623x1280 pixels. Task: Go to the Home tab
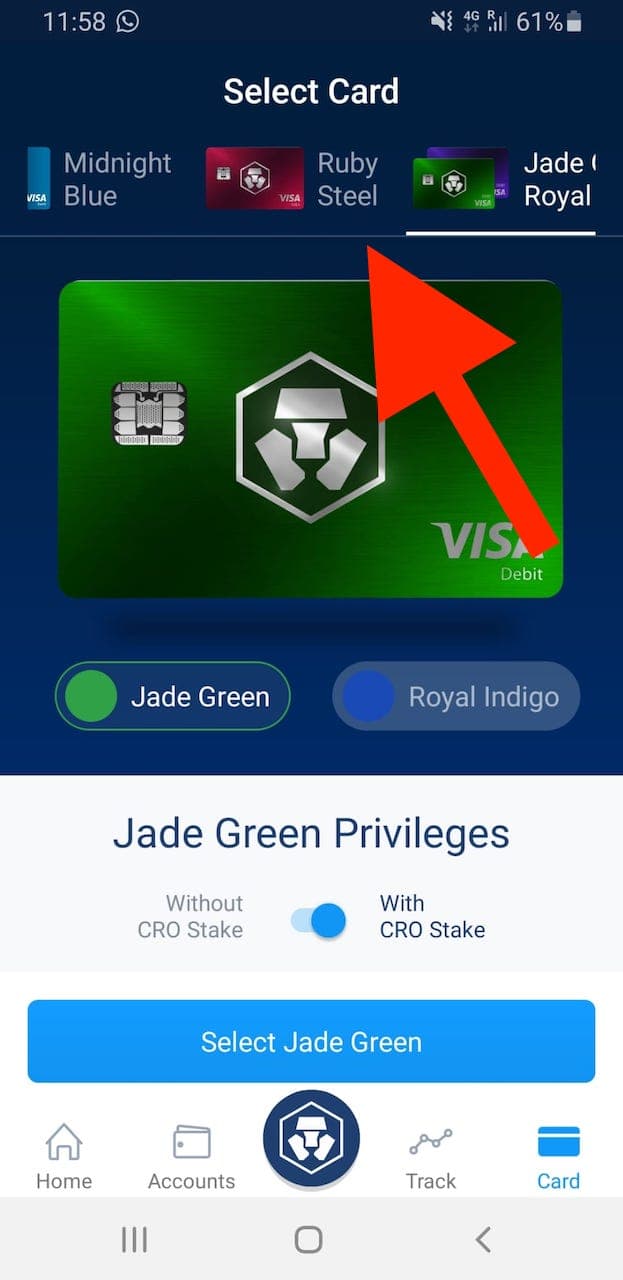pyautogui.click(x=64, y=1157)
